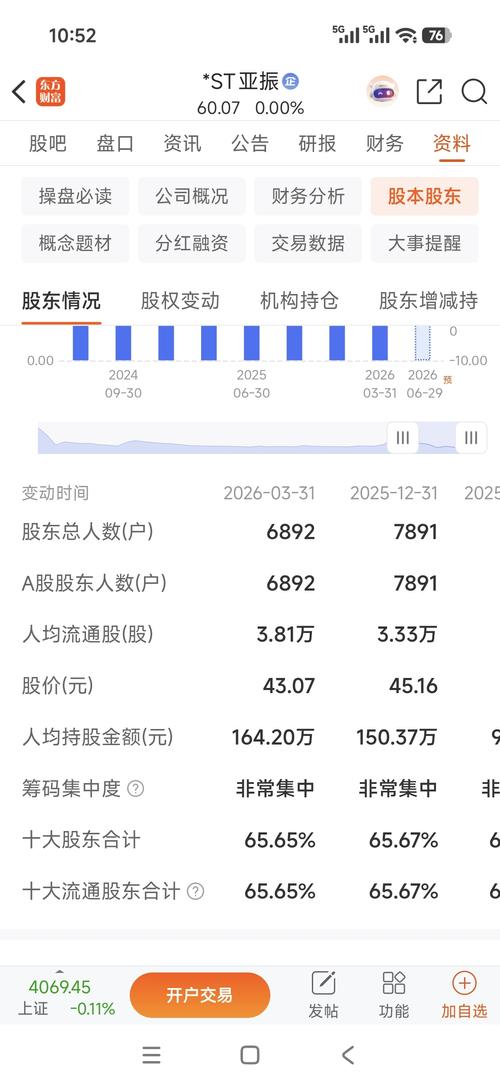Open the AI assistant robot icon

pos(382,91)
